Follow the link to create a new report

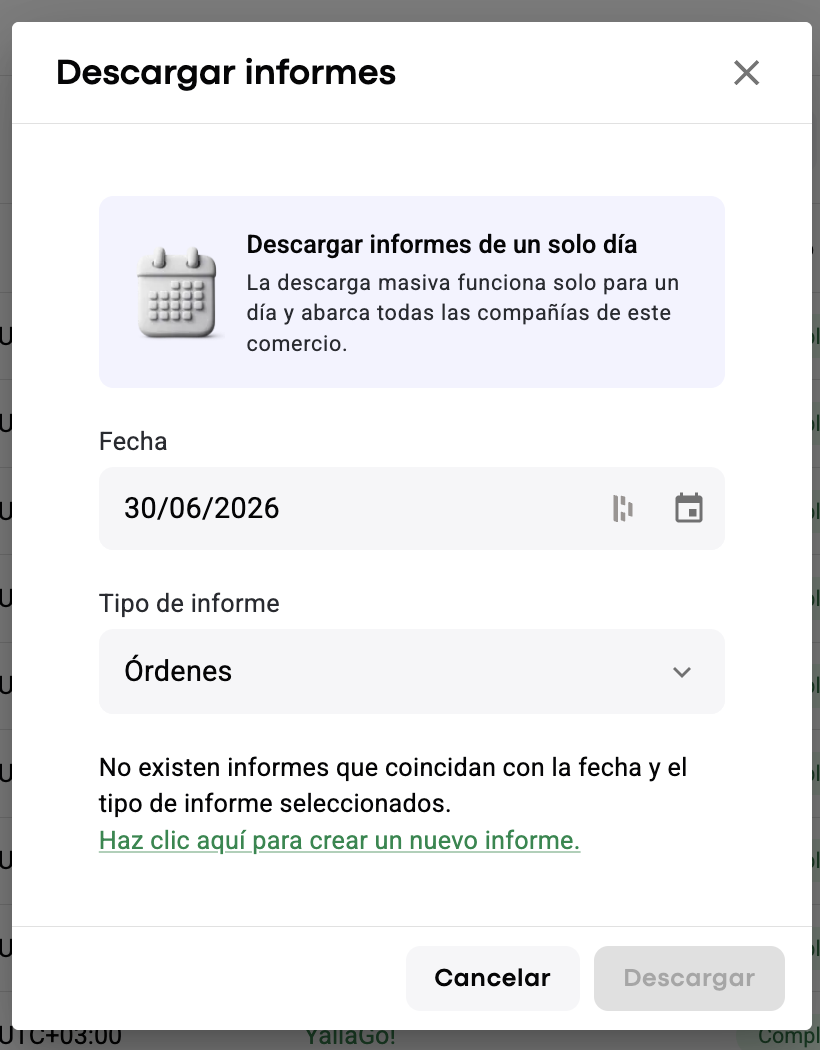tap(339, 840)
